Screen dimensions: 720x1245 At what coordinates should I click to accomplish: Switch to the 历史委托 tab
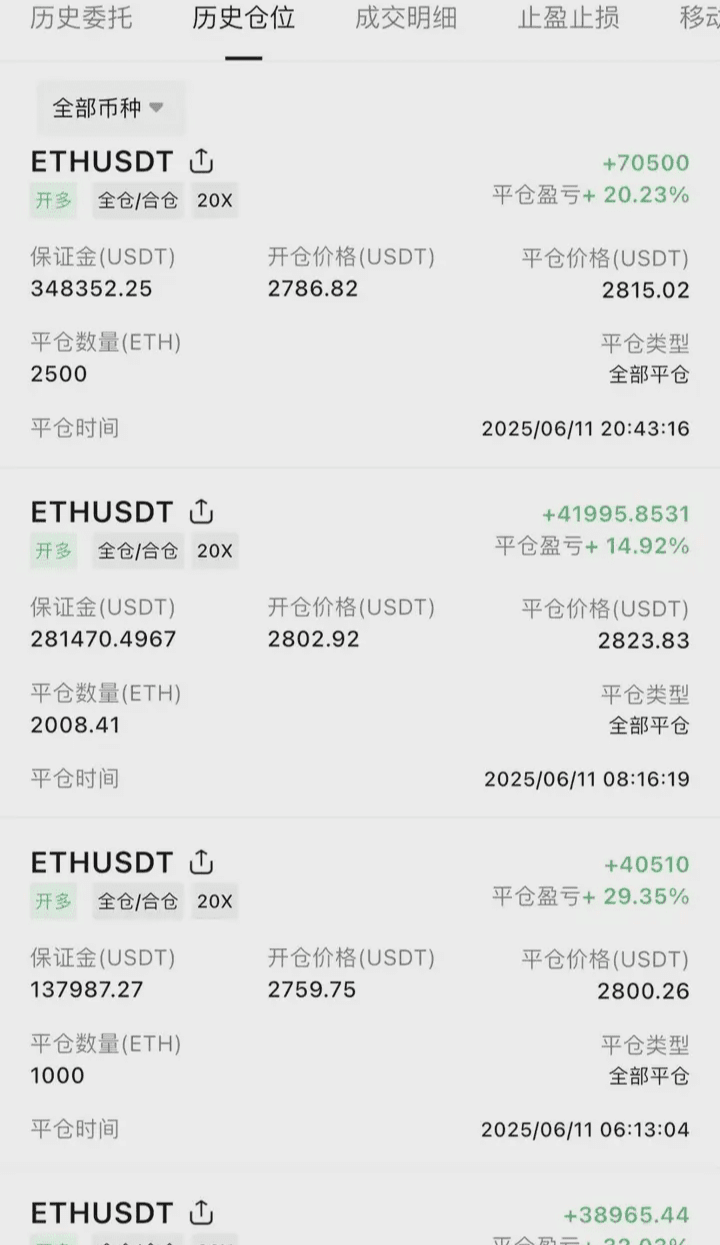(x=80, y=18)
